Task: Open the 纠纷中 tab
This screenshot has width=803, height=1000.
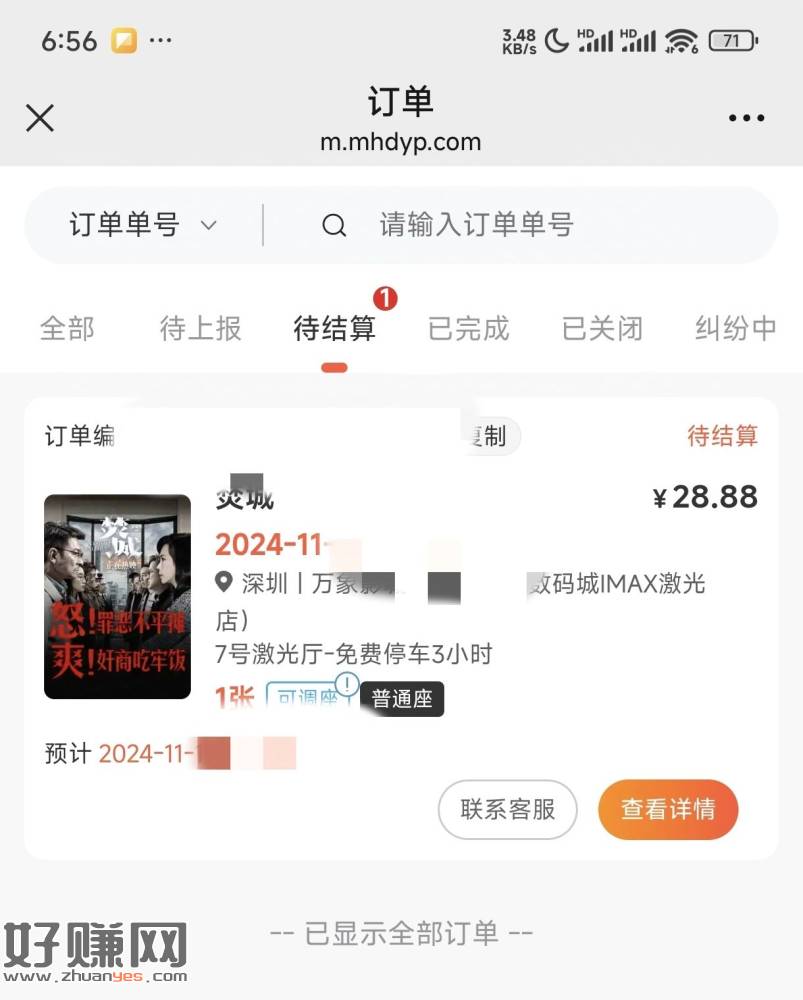Action: 735,328
